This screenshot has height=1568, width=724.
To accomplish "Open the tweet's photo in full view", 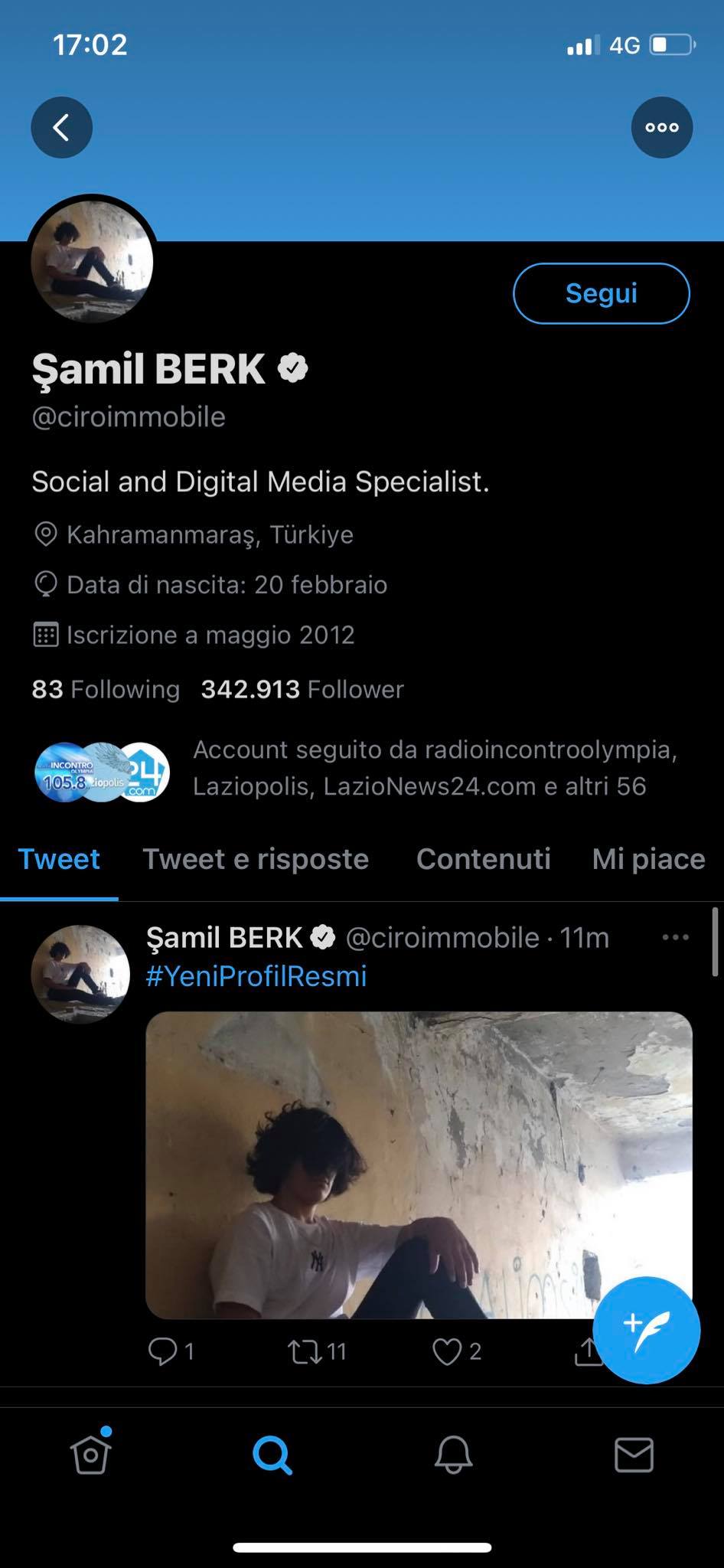I will [419, 1165].
